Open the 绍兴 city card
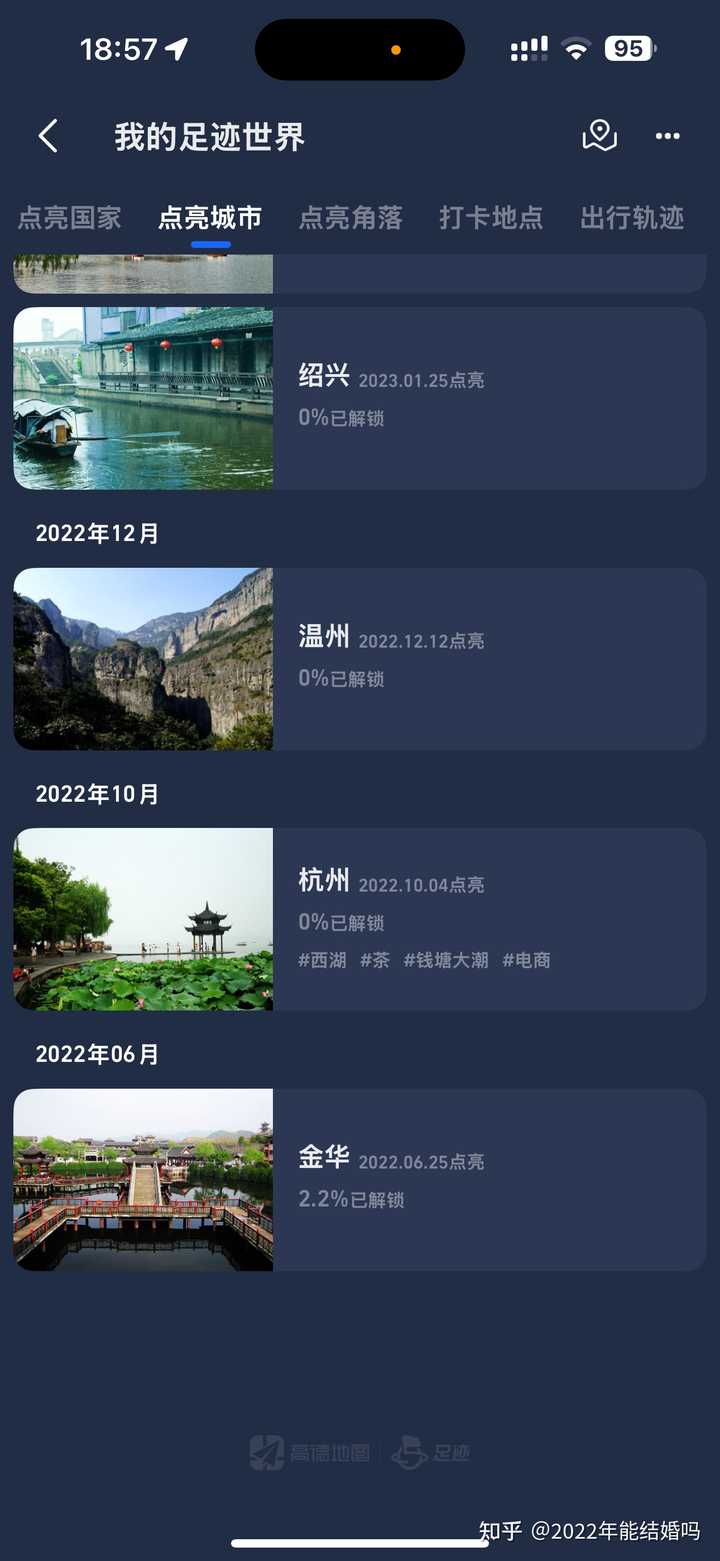This screenshot has width=720, height=1561. pos(360,398)
